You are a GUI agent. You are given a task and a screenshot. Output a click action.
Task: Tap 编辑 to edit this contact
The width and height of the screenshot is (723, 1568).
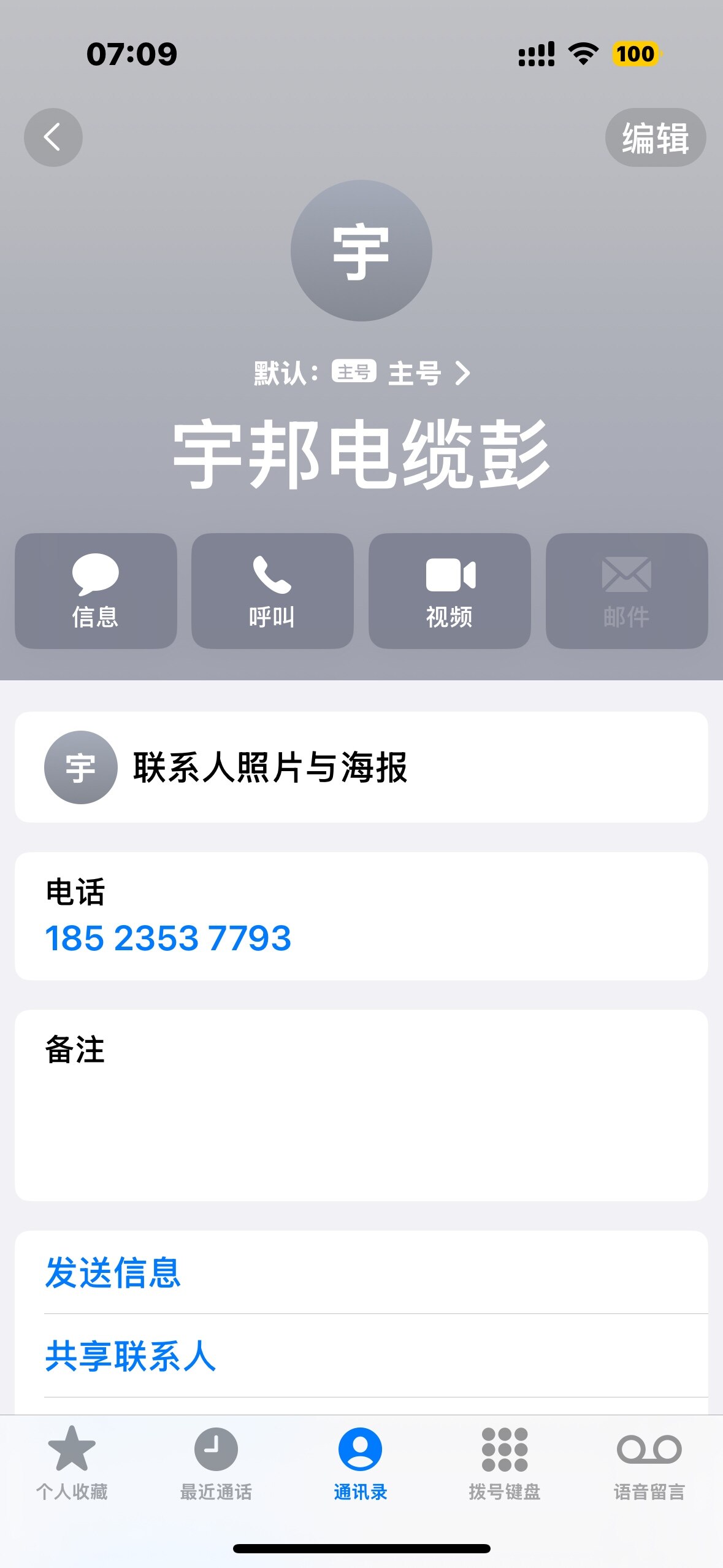pos(655,137)
